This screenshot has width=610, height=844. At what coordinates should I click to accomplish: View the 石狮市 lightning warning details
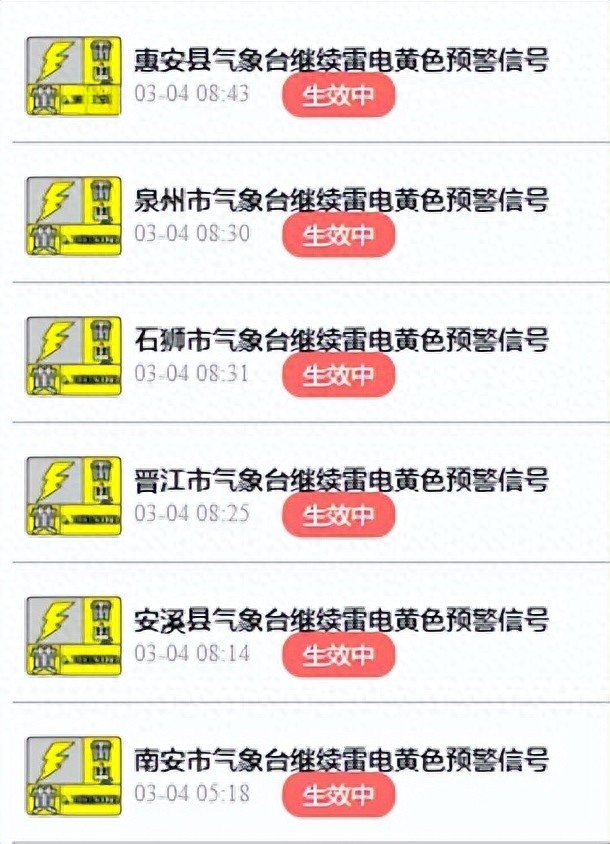[x=340, y=341]
